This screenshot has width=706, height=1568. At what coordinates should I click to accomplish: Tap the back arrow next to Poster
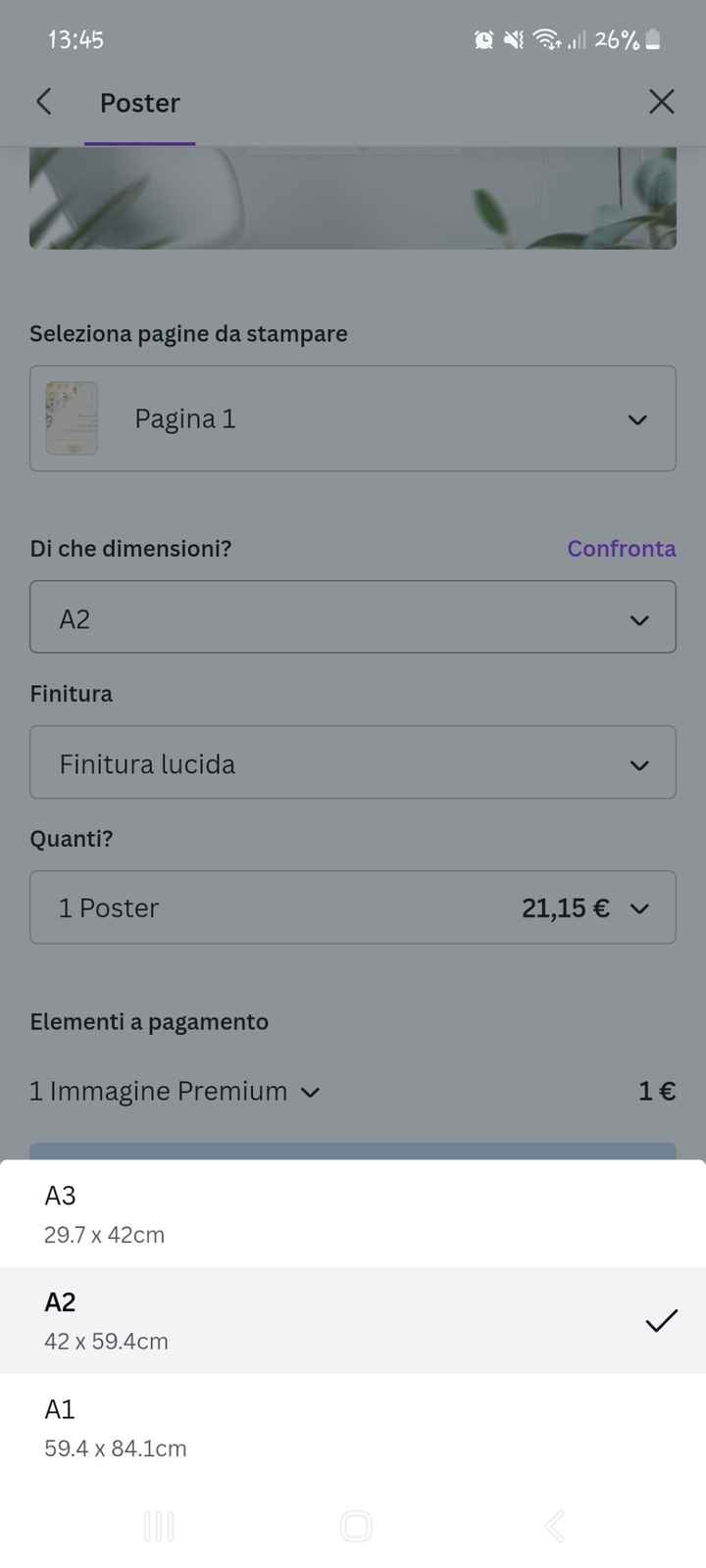click(43, 101)
